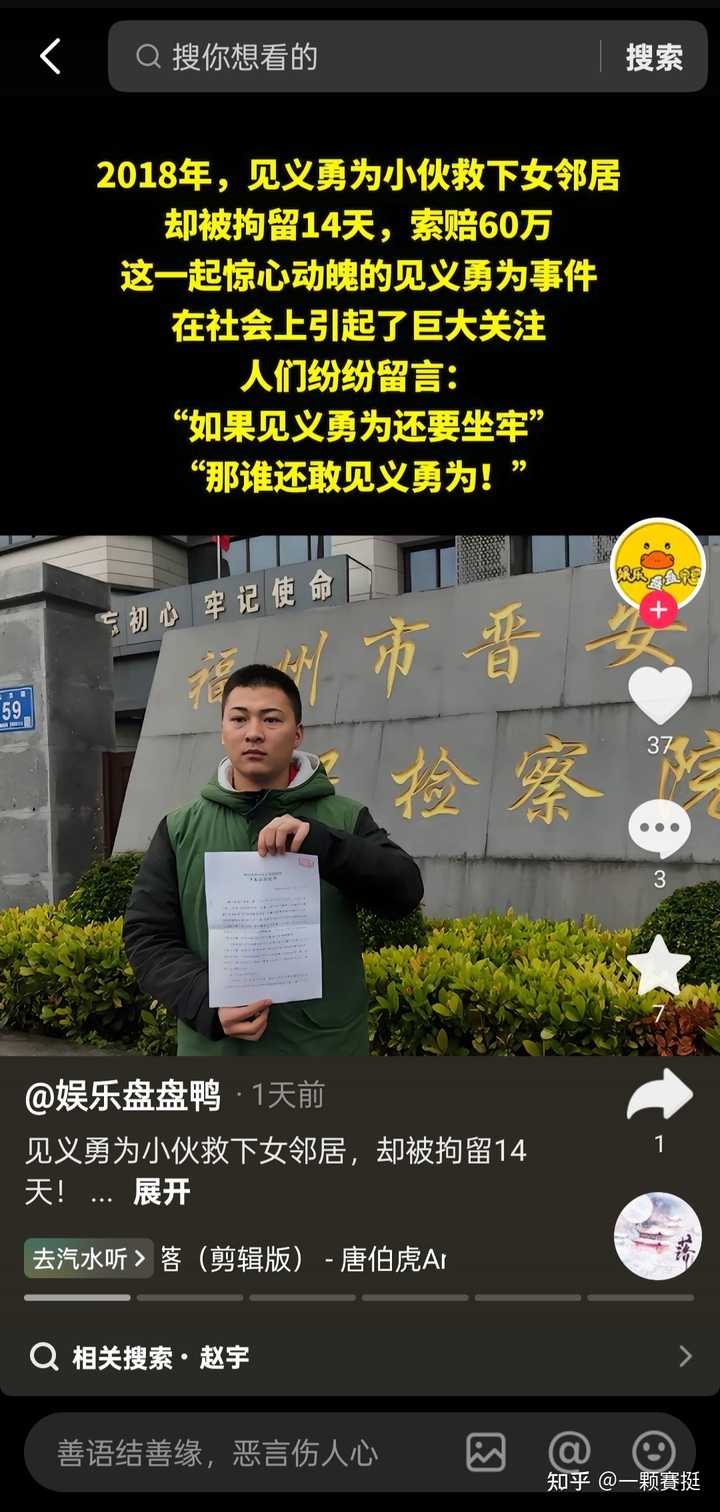This screenshot has width=720, height=1512.
Task: Focus the 善语结善缘 comment box
Action: [x=240, y=1452]
